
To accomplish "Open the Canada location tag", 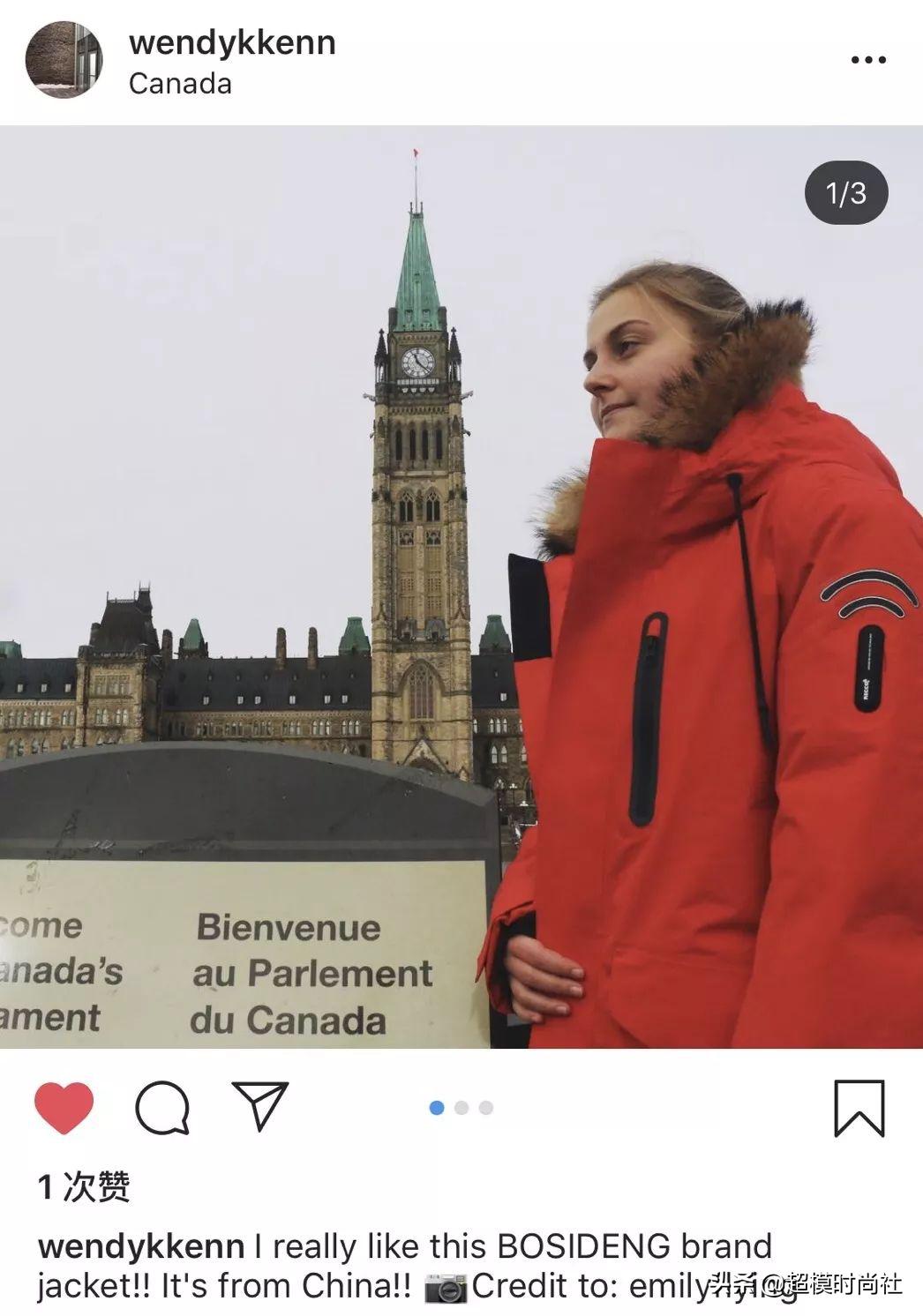I will coord(180,84).
